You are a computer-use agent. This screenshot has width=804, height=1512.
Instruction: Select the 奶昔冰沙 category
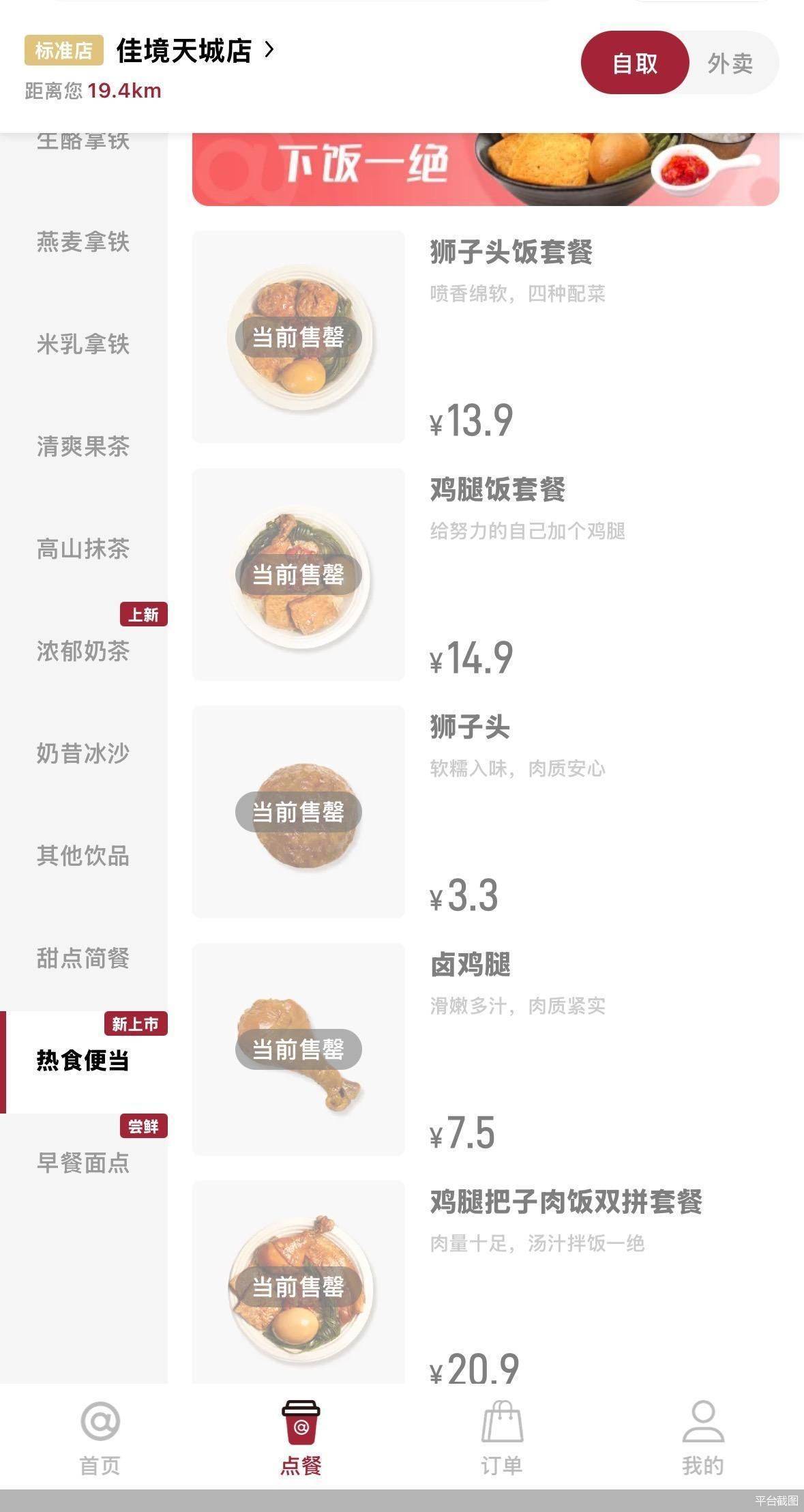coord(83,753)
